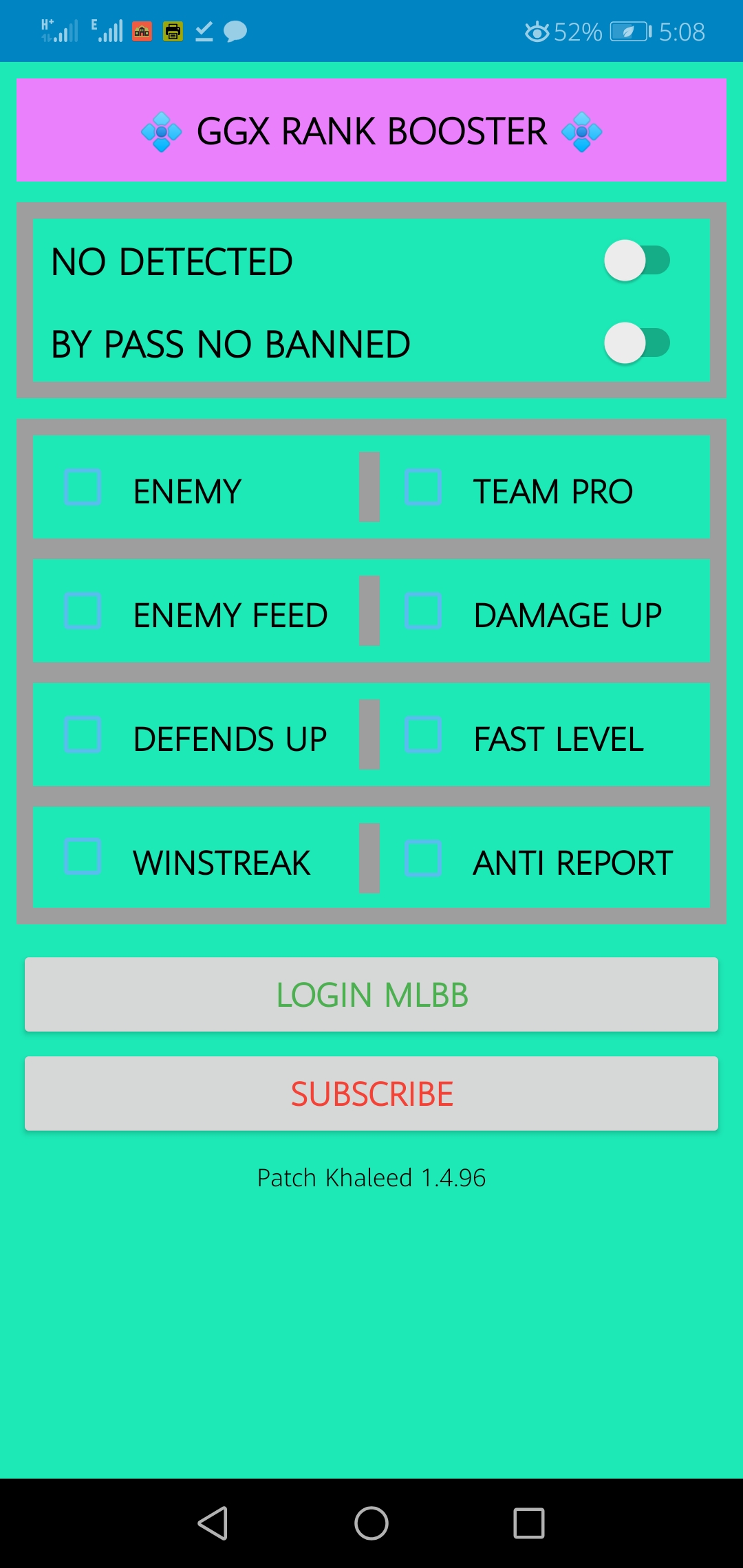Toggle the BY PASS NO BANNED switch
Screen dimensions: 743x1568
(x=637, y=343)
